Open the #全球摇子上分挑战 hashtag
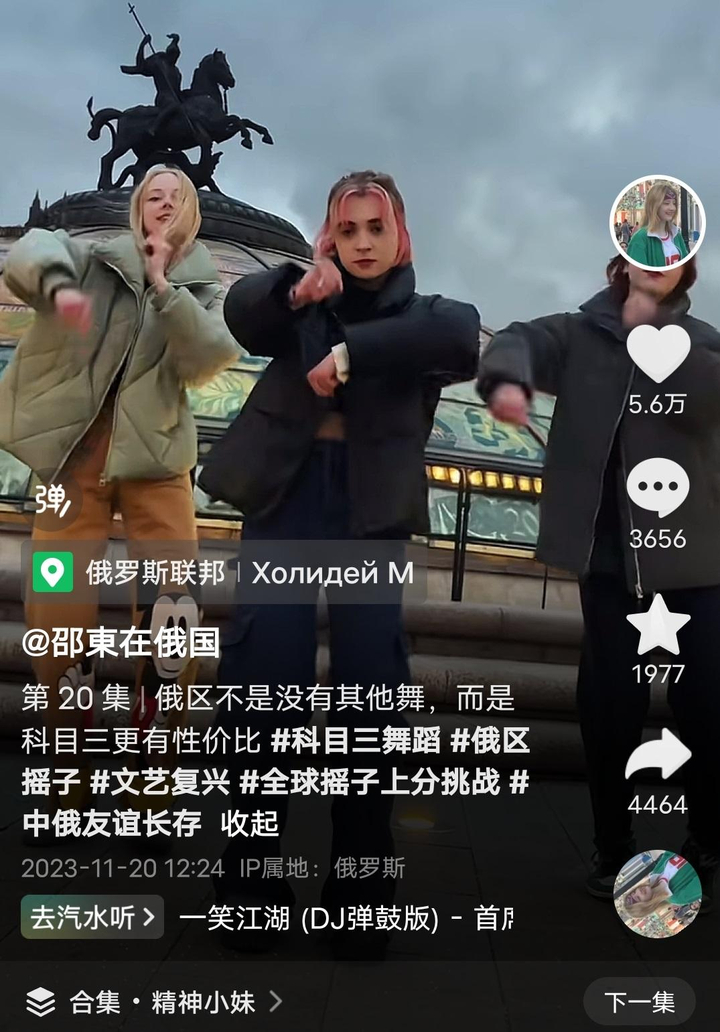The image size is (720, 1032). (x=370, y=782)
